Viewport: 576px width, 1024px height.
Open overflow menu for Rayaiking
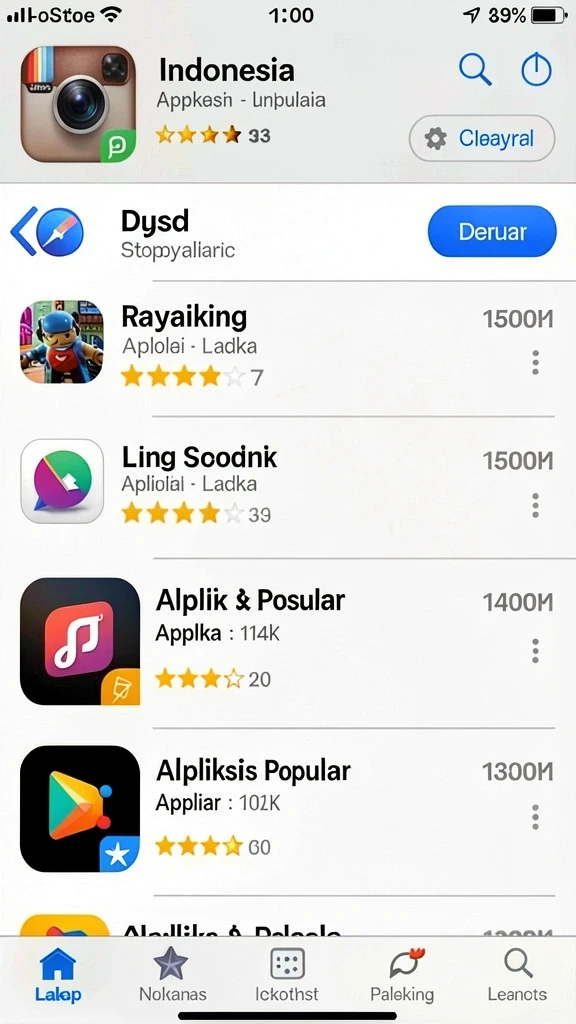pyautogui.click(x=536, y=362)
